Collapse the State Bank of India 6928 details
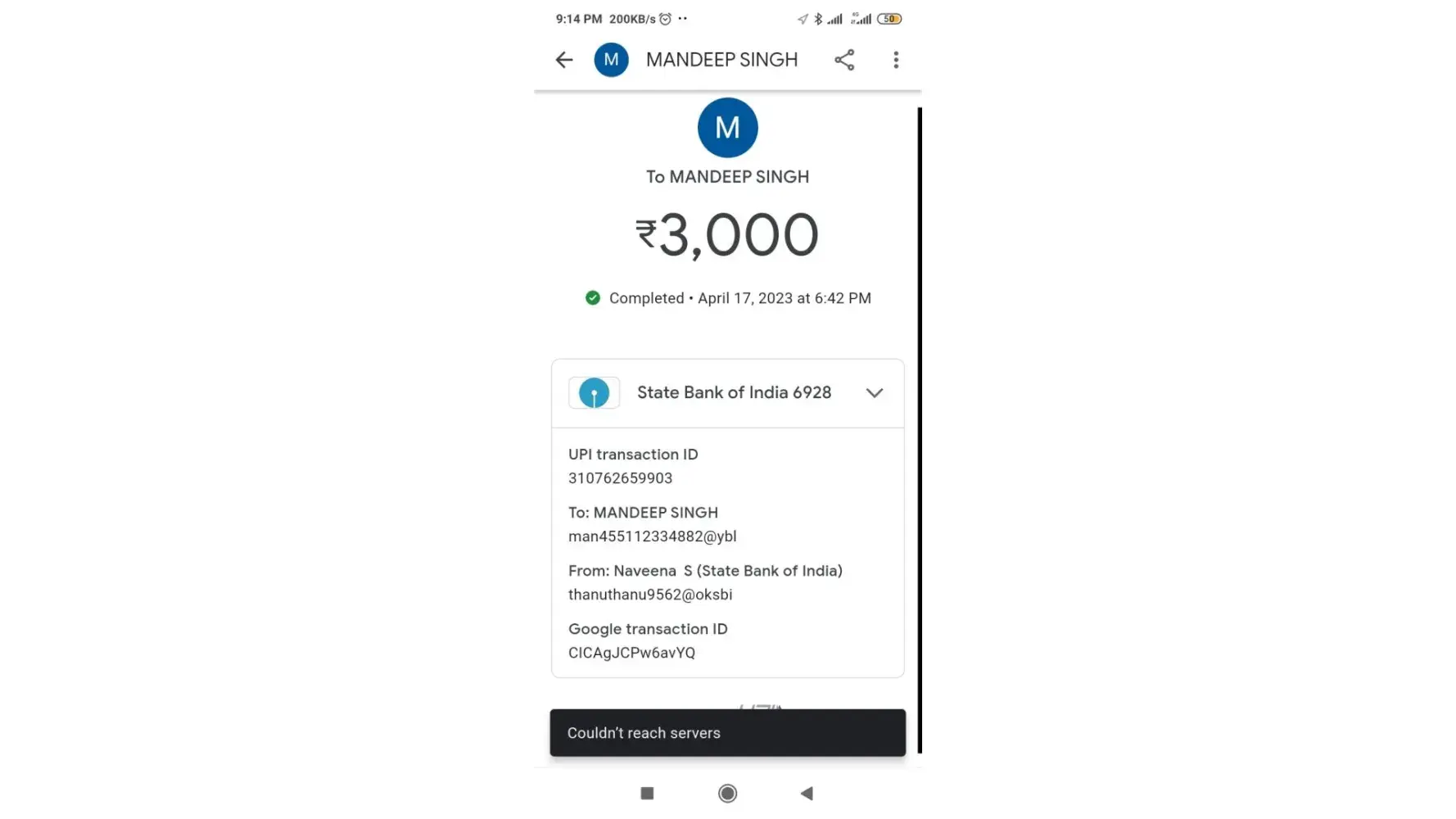 point(874,393)
